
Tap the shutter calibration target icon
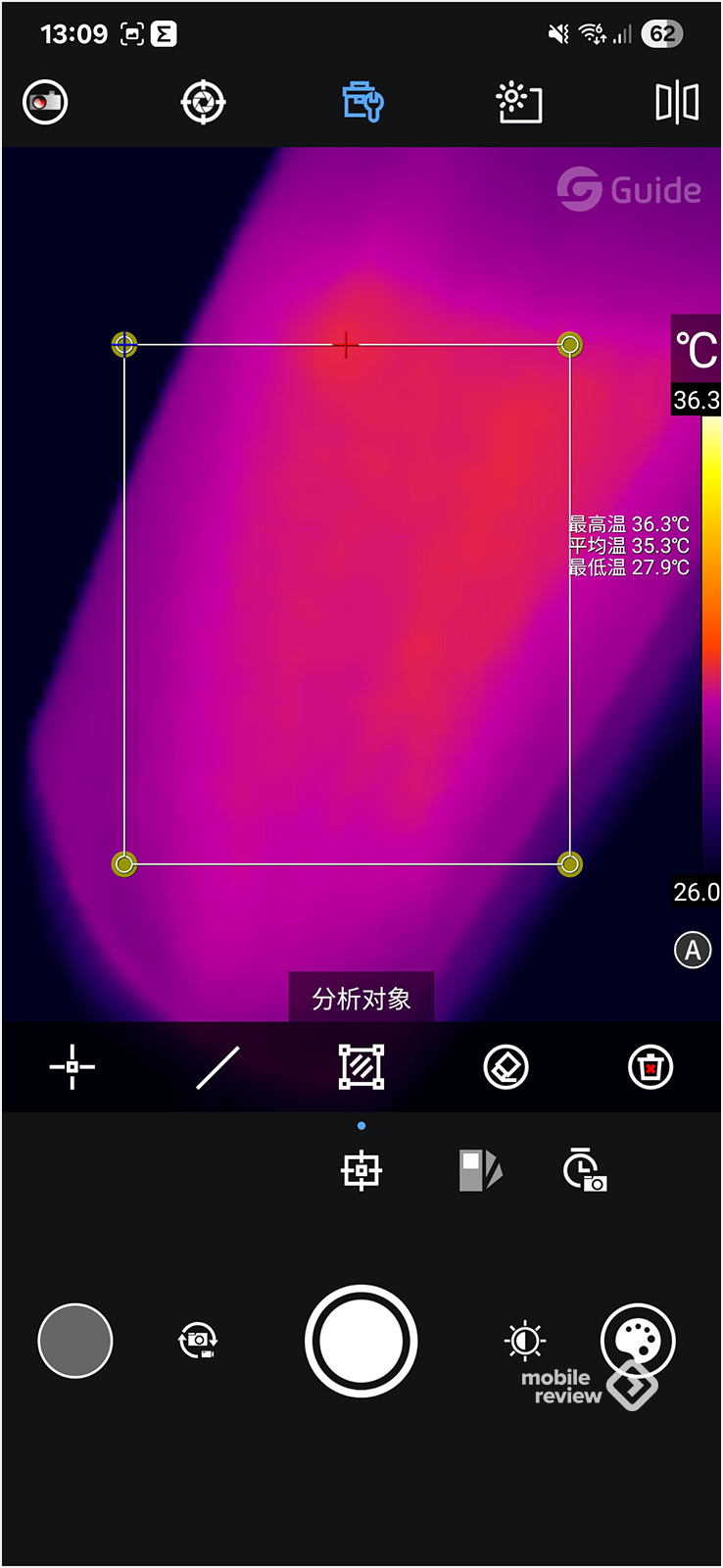[204, 102]
